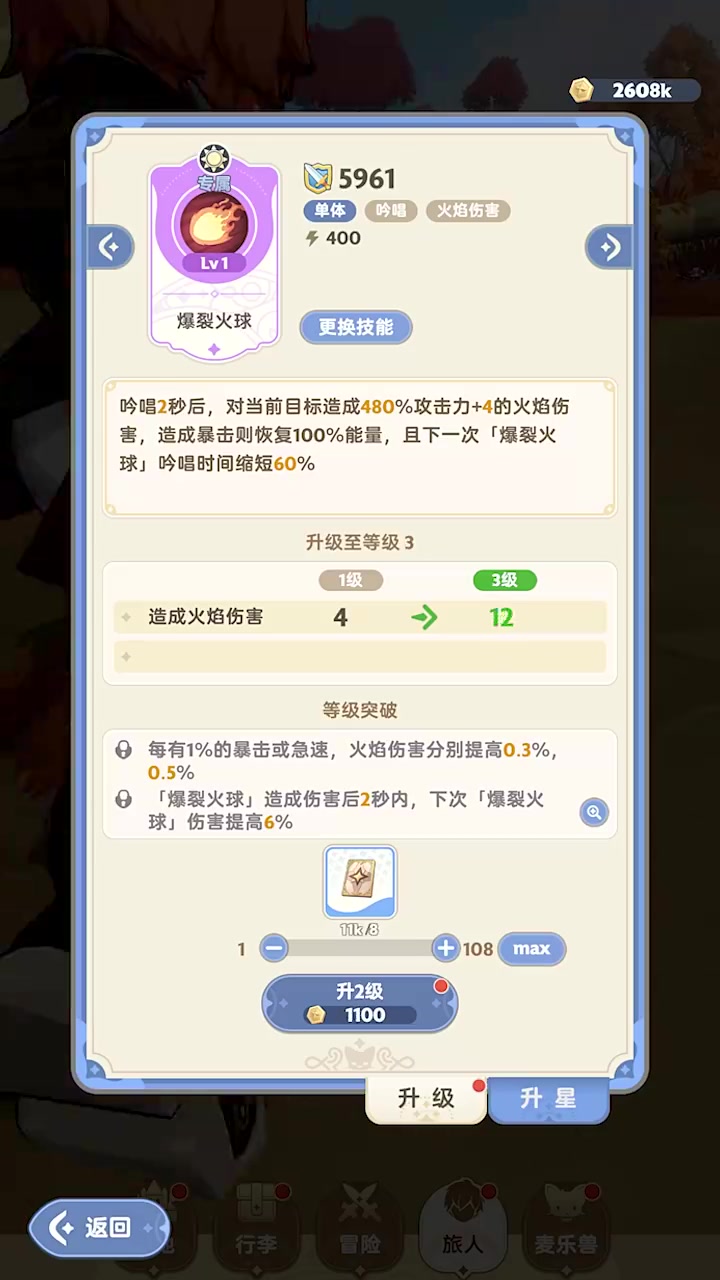The height and width of the screenshot is (1280, 720).
Task: Increase upgrade level with plus button
Action: click(x=445, y=948)
